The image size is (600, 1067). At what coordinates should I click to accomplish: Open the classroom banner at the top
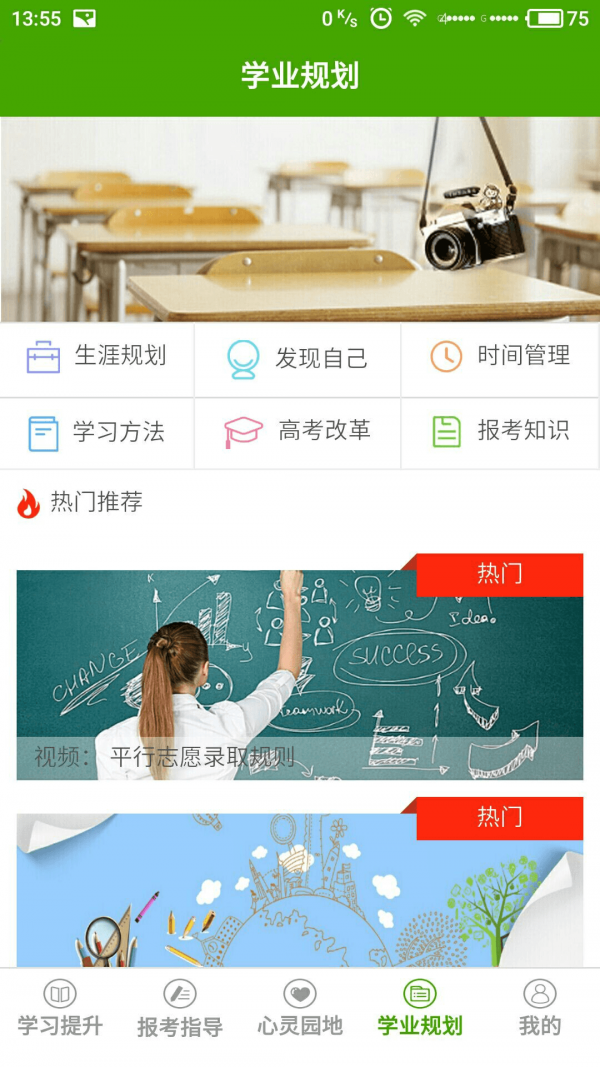point(300,219)
